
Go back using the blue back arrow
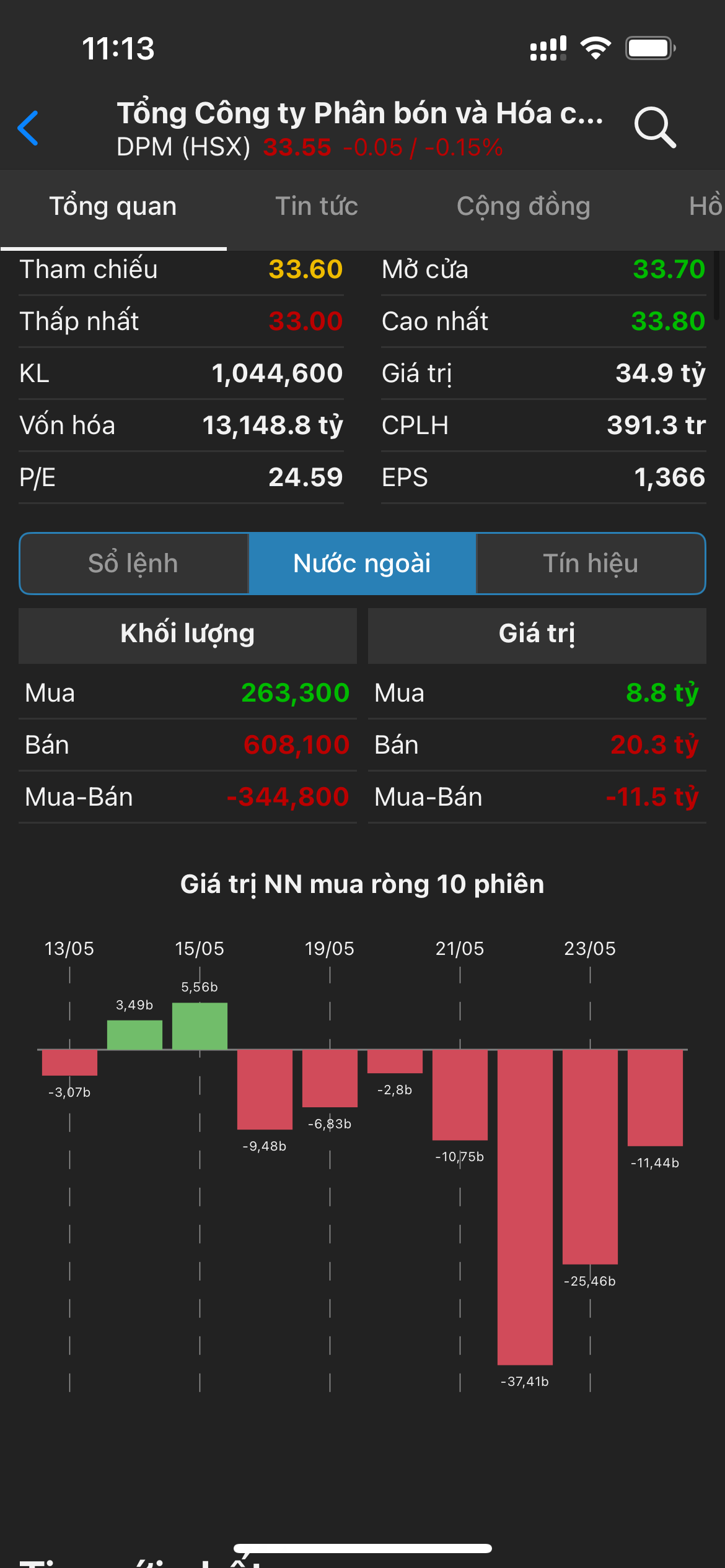pos(29,128)
